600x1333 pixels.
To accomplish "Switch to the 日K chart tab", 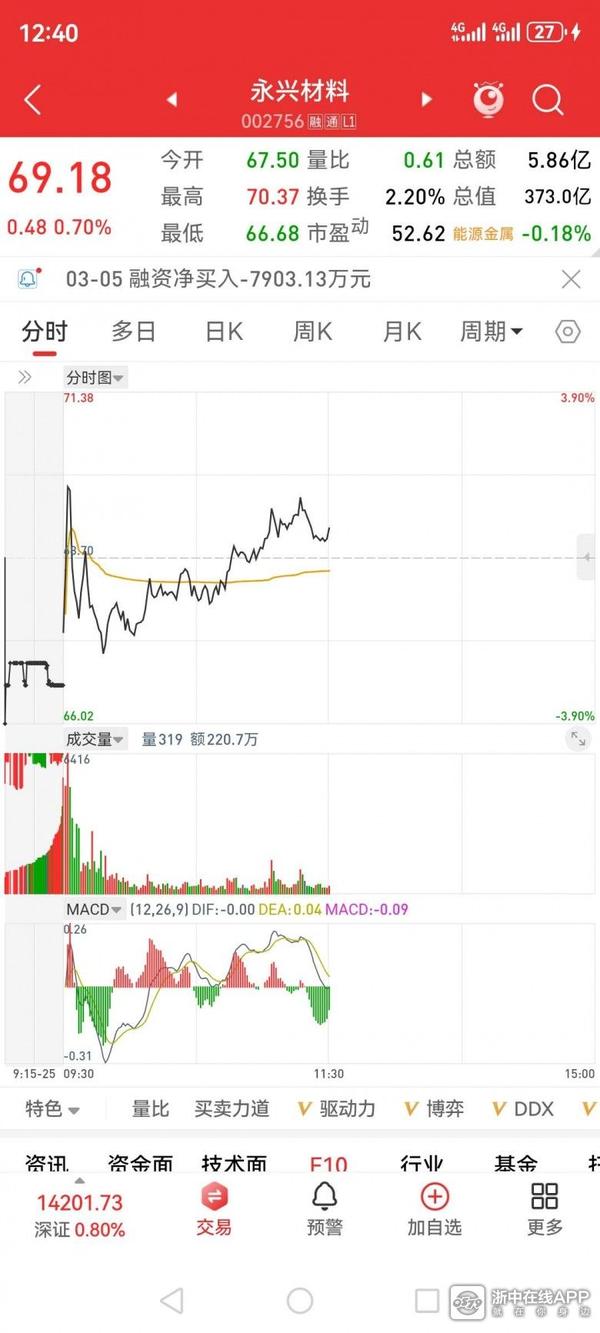I will coord(224,332).
